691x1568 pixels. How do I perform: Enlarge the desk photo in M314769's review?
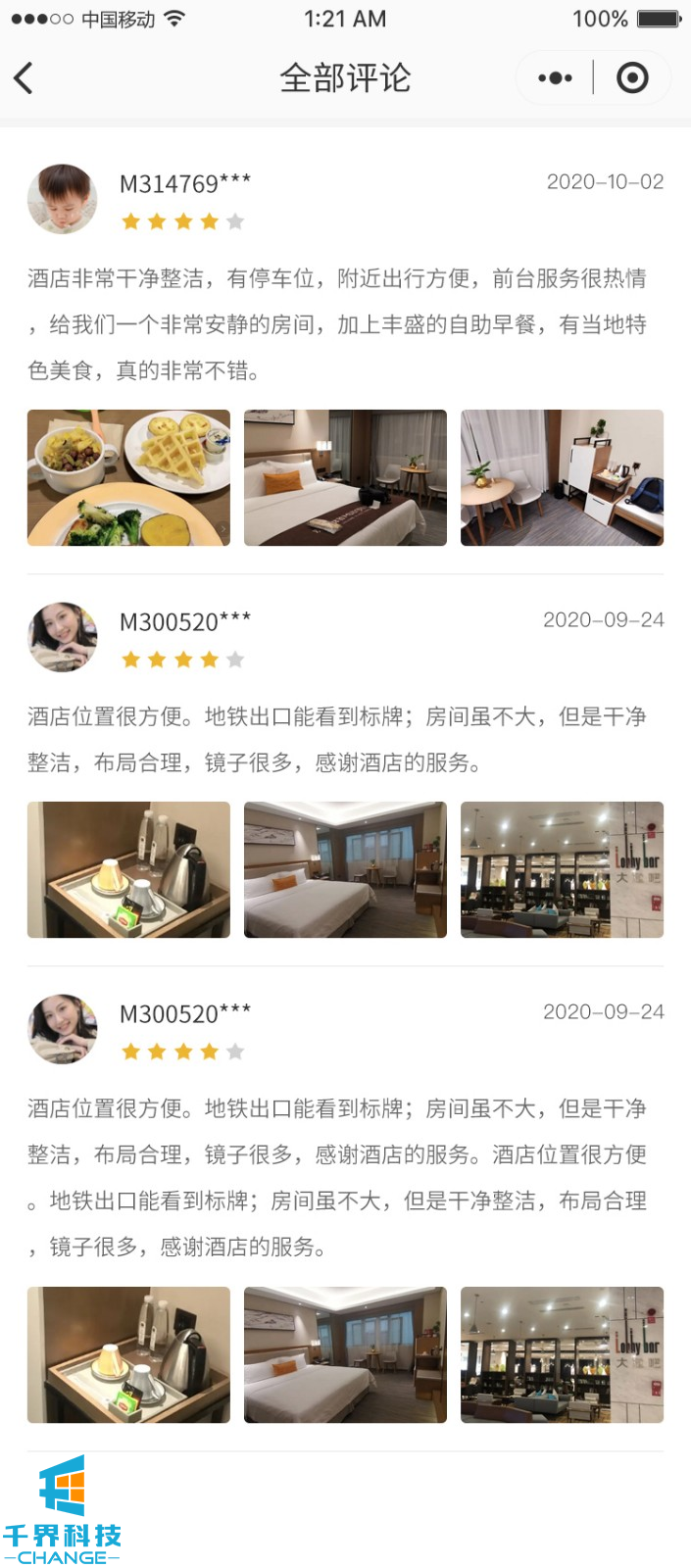pyautogui.click(x=562, y=478)
